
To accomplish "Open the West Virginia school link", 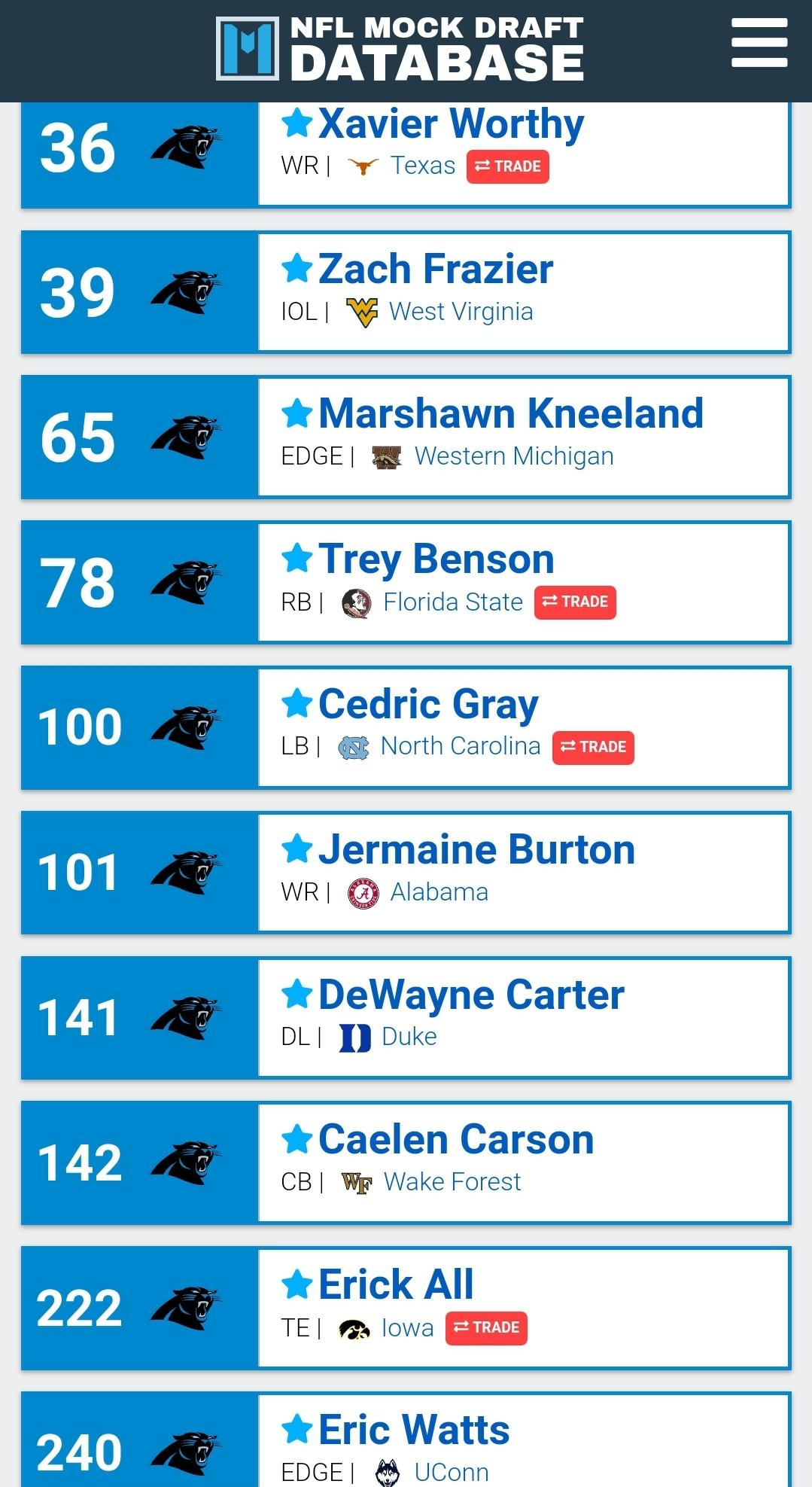I will 461,312.
